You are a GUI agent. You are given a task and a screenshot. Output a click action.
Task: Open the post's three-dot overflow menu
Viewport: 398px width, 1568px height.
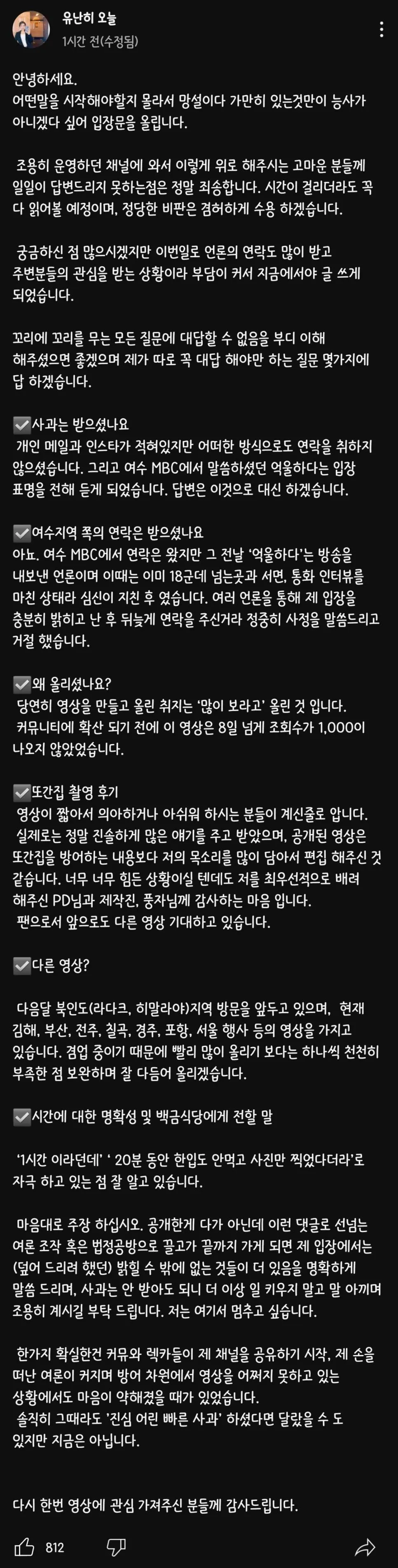(381, 29)
